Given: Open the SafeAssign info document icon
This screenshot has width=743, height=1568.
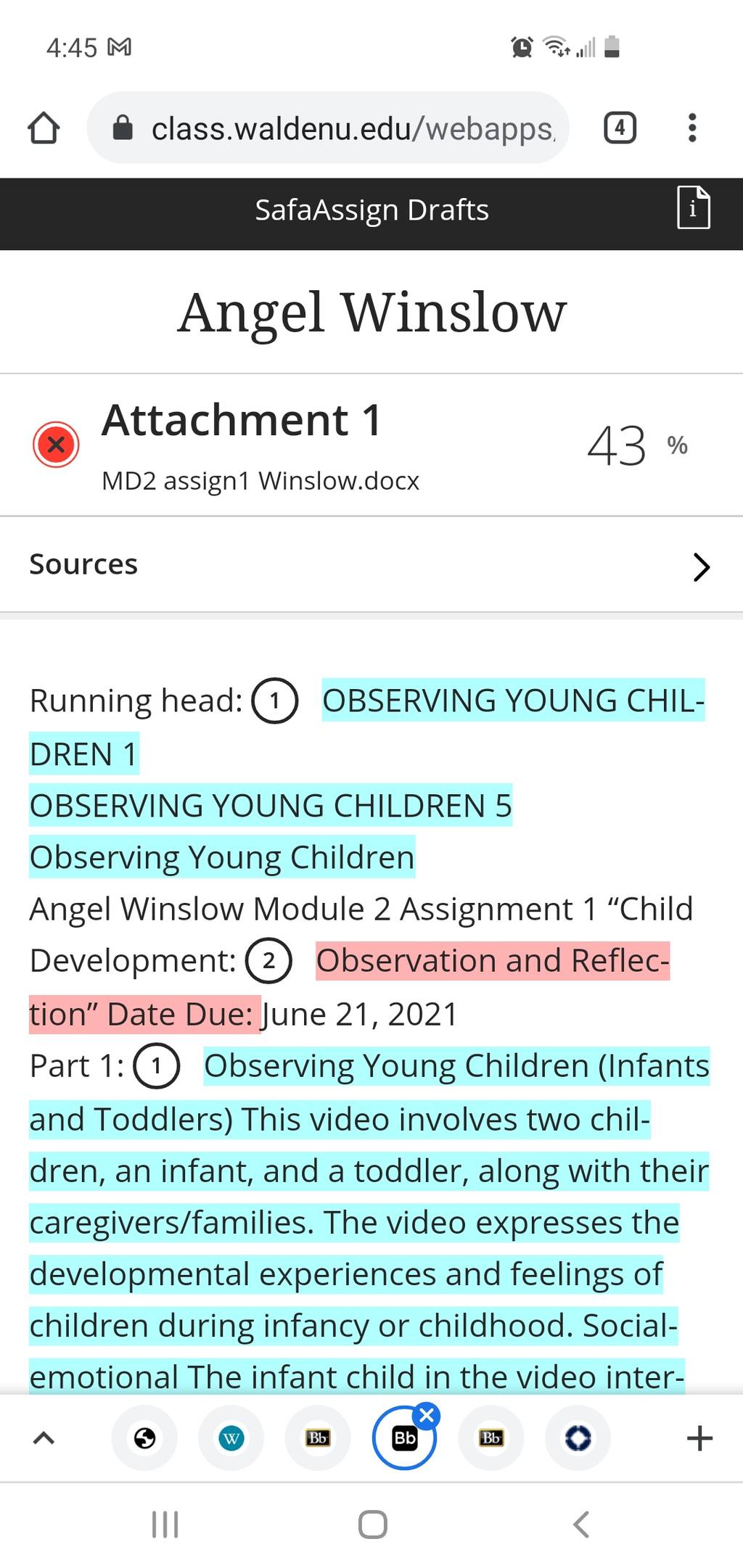Looking at the screenshot, I should [693, 207].
